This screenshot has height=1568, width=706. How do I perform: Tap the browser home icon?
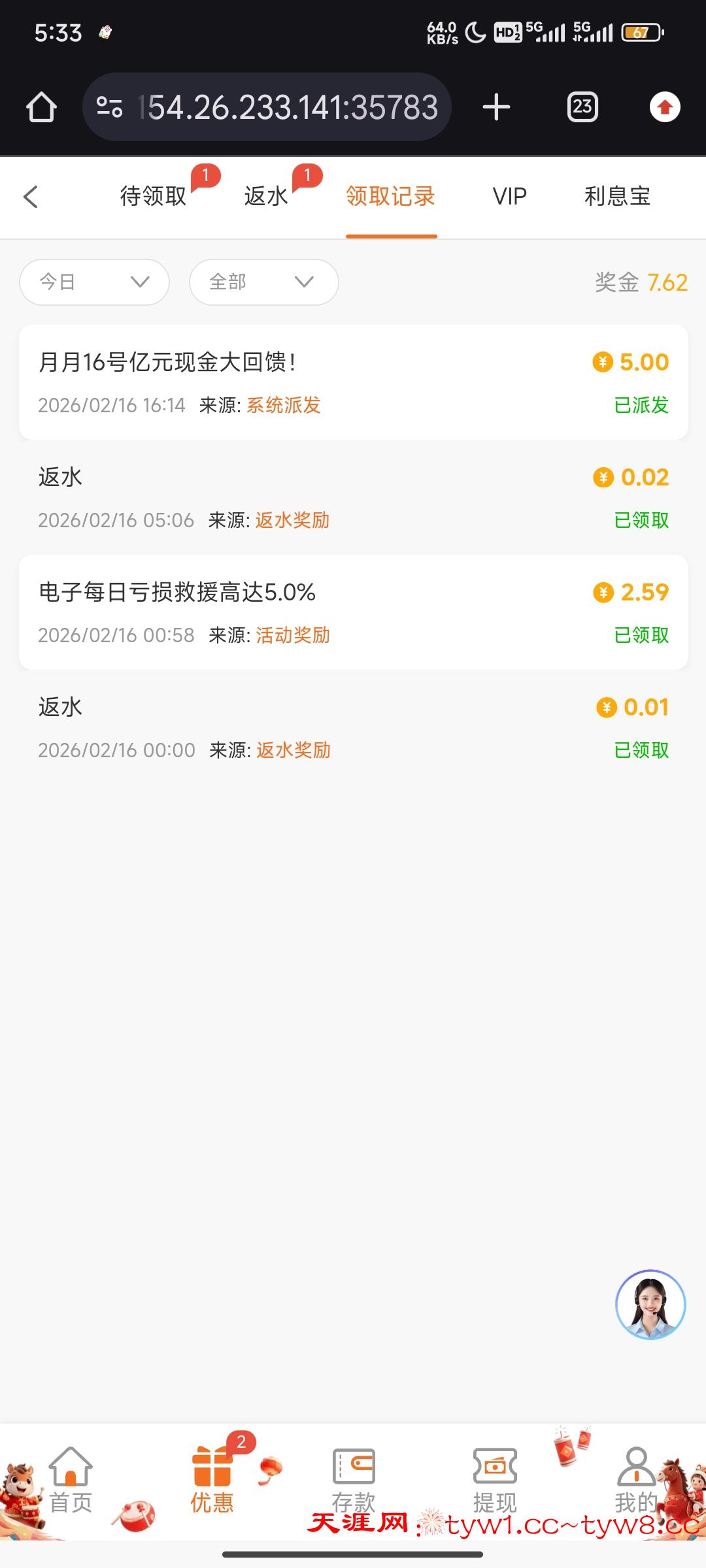pyautogui.click(x=41, y=107)
